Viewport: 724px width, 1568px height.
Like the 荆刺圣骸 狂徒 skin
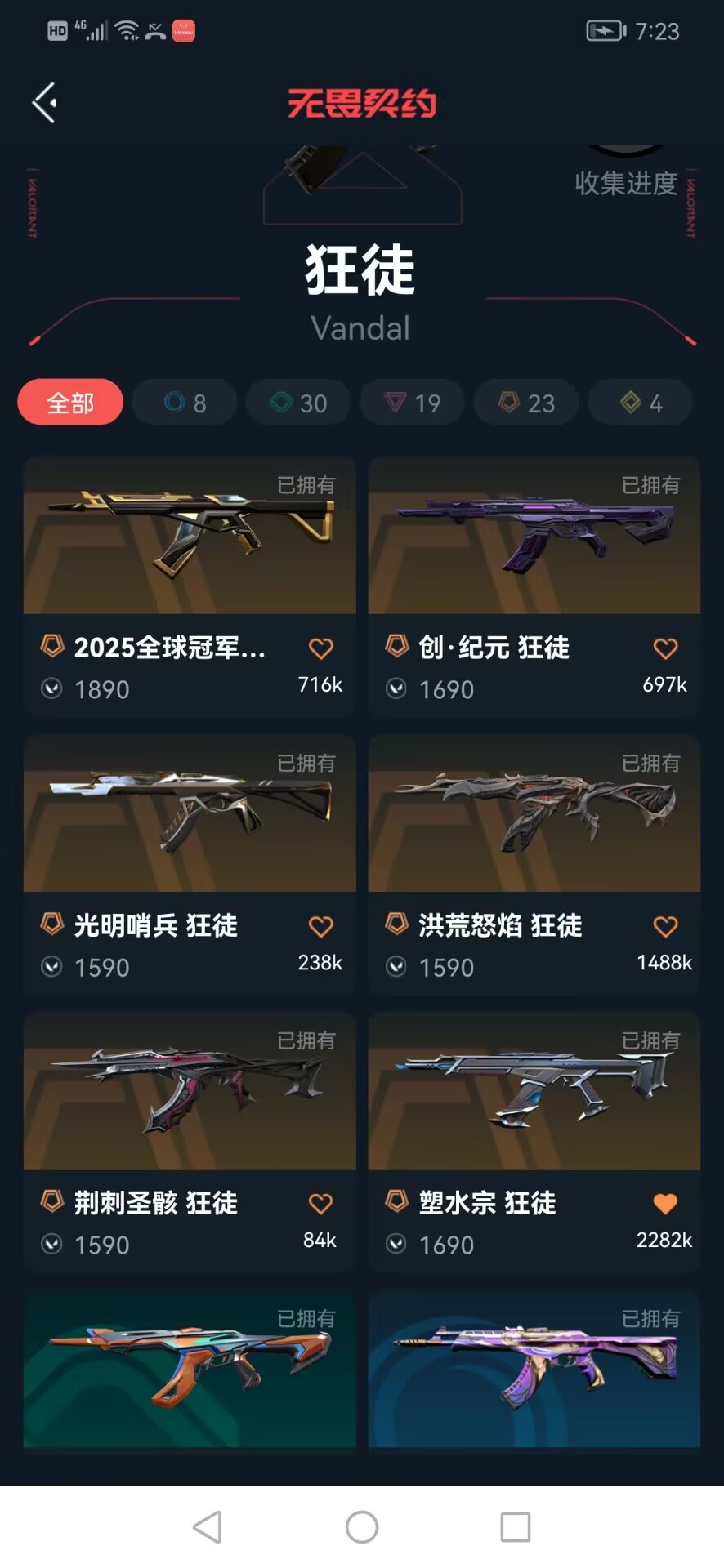[321, 1203]
